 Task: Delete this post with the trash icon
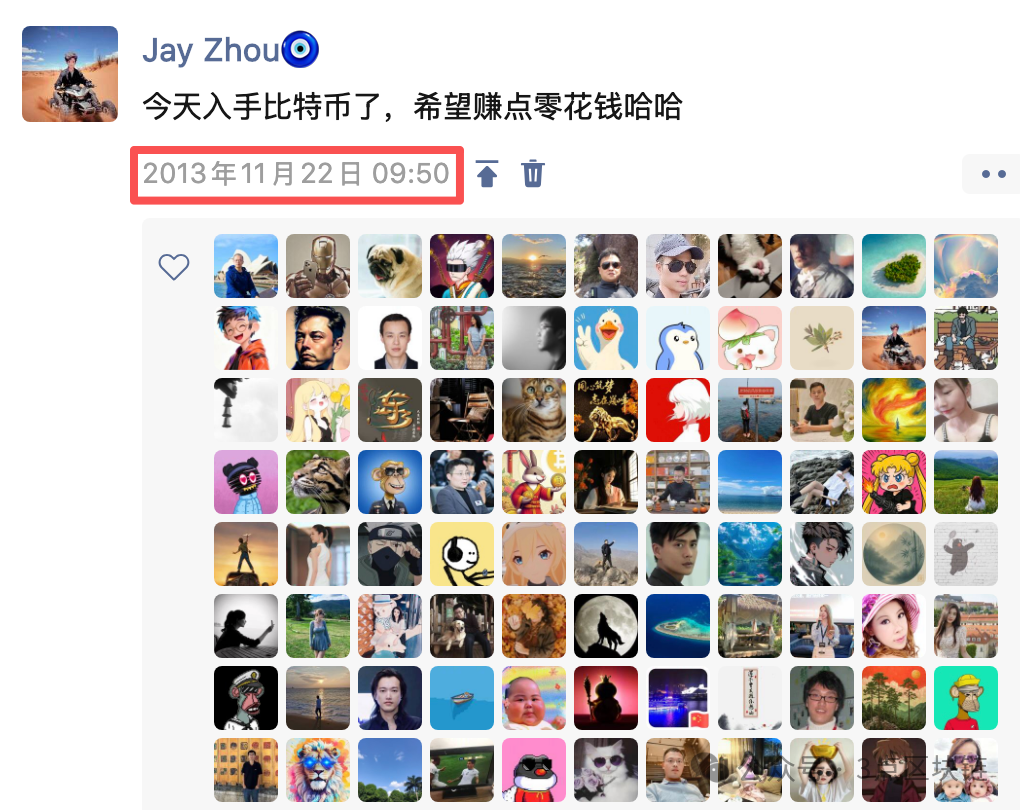point(533,173)
